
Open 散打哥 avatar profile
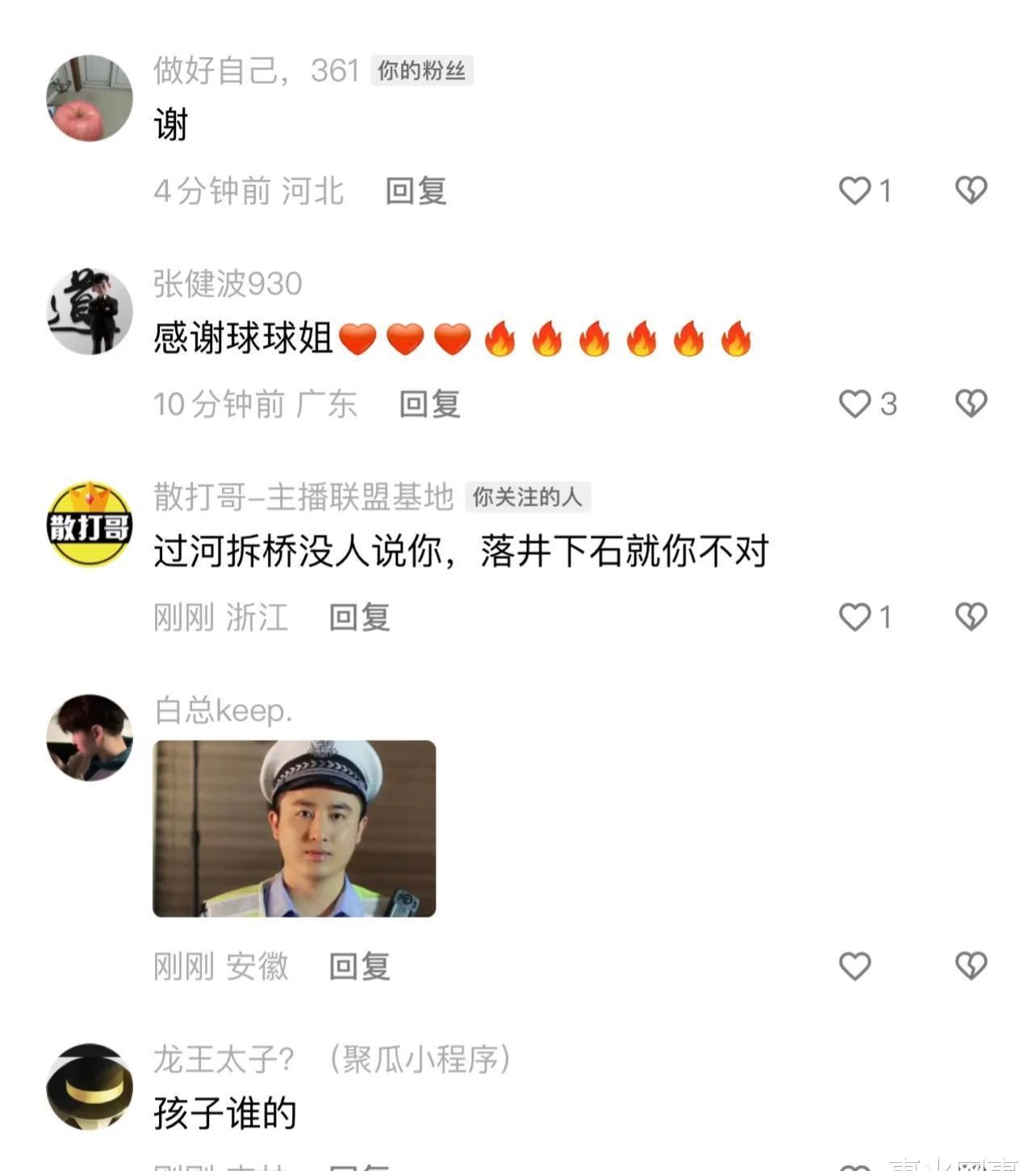pos(90,525)
